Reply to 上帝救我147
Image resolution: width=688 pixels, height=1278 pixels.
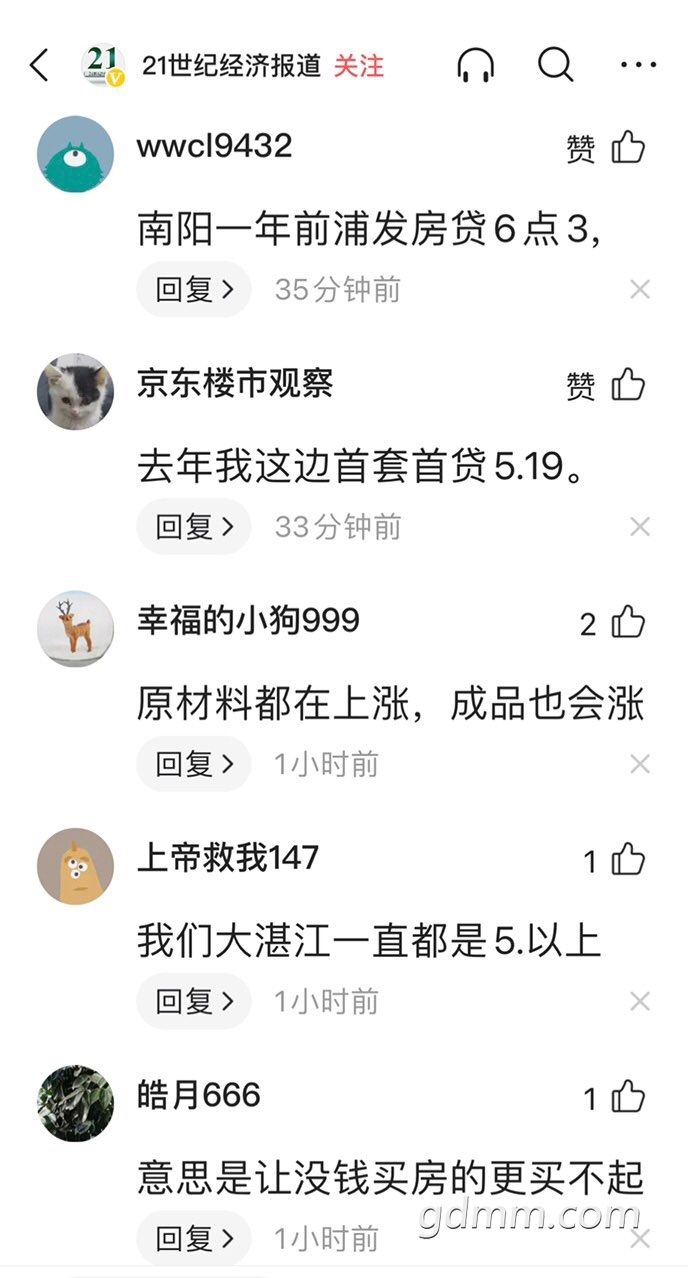click(193, 1001)
